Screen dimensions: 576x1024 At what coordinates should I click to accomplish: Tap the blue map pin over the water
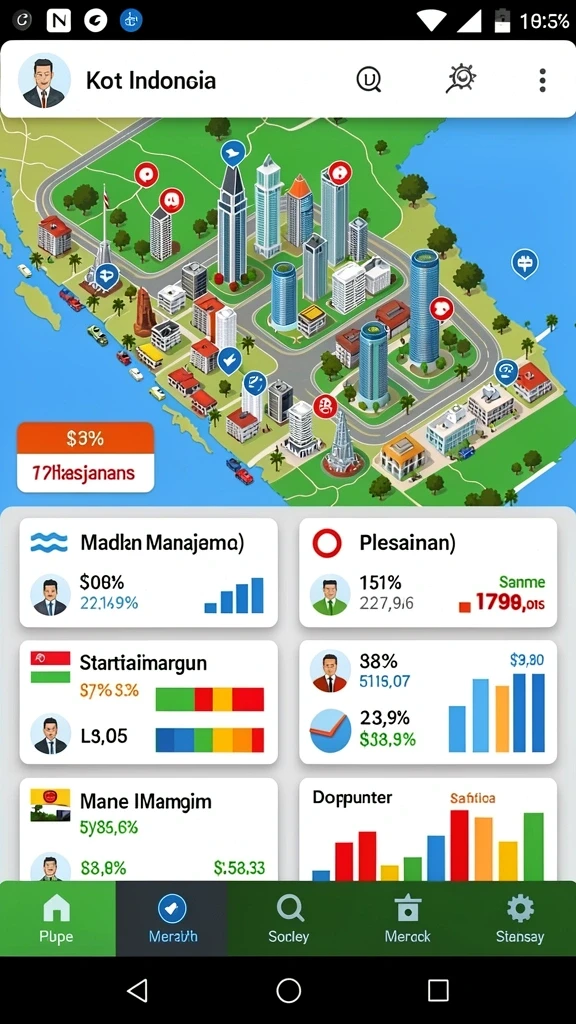coord(524,264)
